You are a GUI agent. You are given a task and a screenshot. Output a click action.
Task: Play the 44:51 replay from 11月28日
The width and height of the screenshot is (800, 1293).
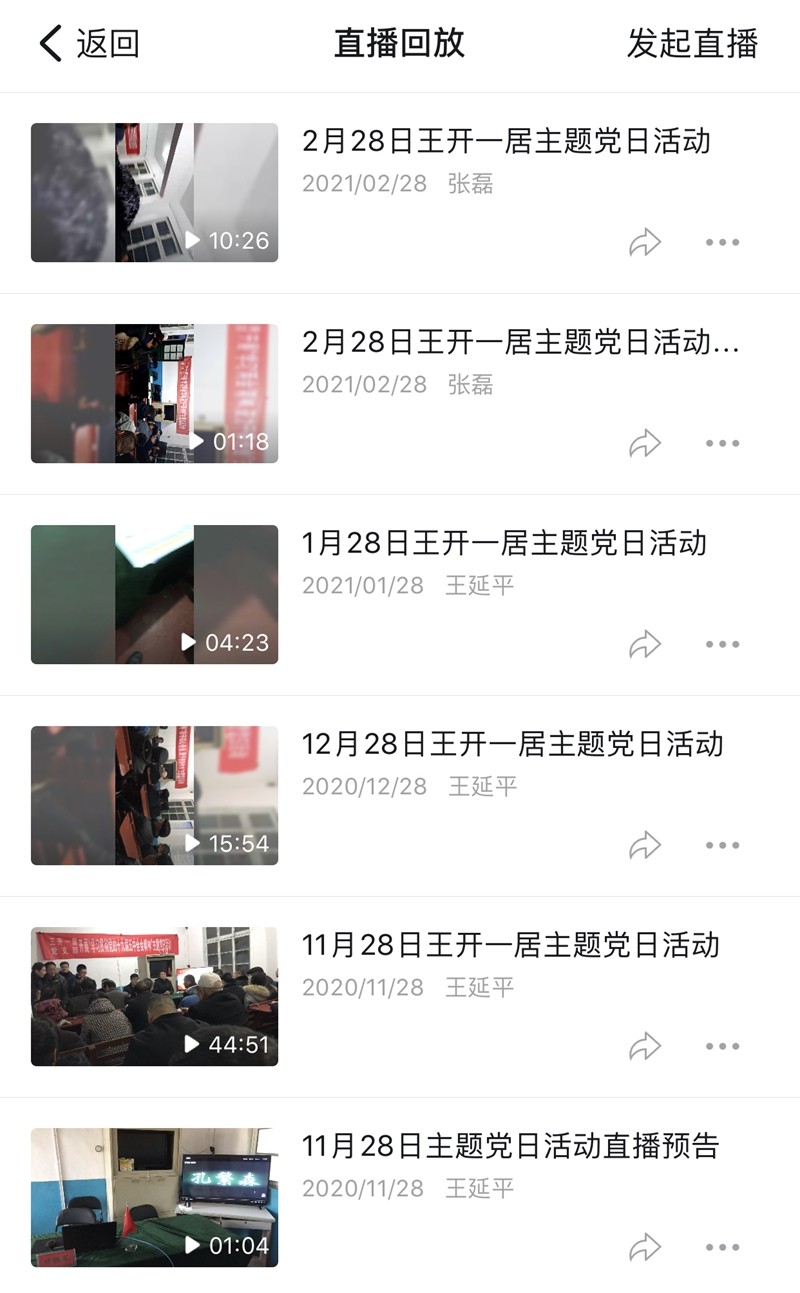coord(154,997)
